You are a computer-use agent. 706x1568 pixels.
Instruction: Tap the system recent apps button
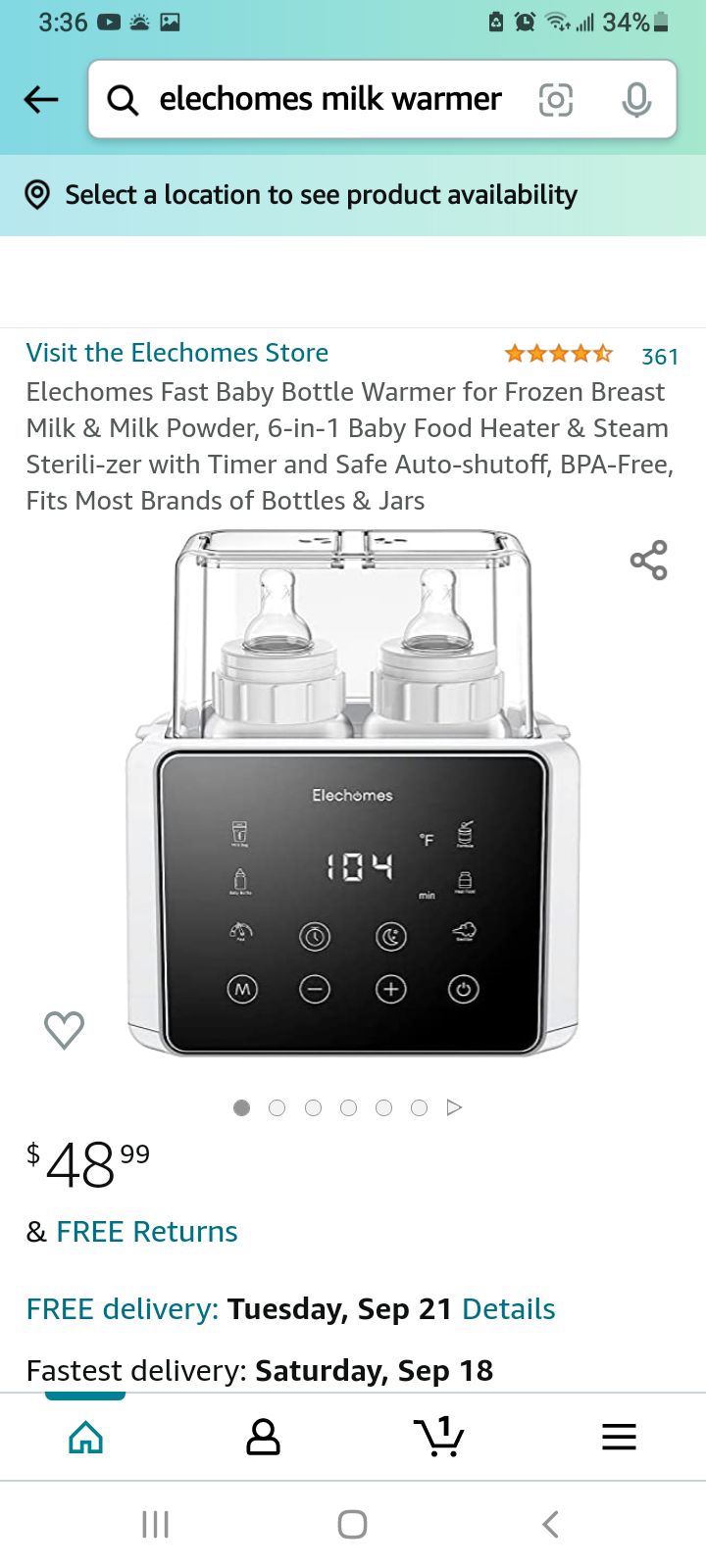pos(156,1525)
